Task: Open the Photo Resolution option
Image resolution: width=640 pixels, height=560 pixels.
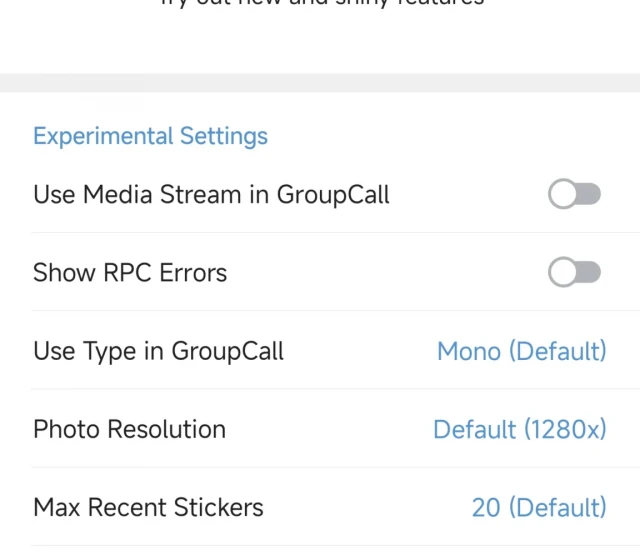Action: 519,429
